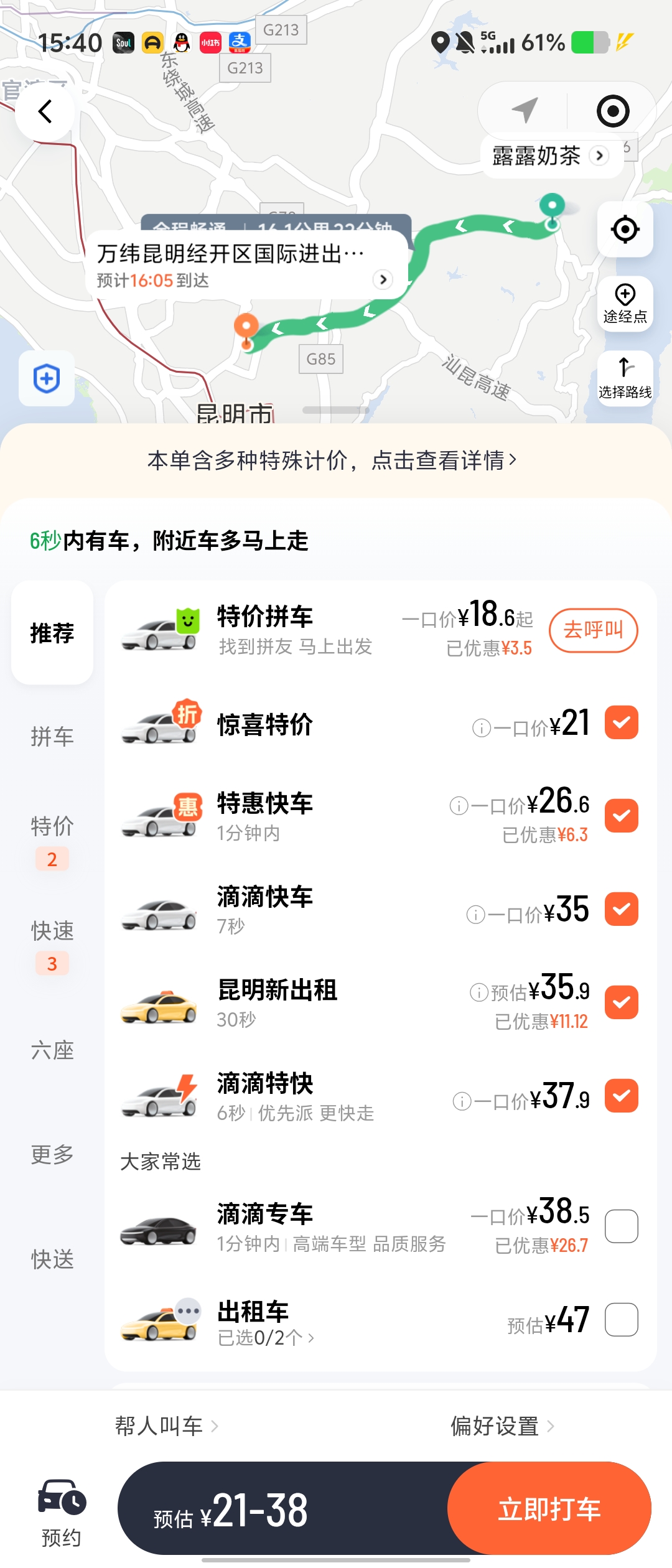Uncheck 滴滴快车 checkbox

click(x=621, y=909)
